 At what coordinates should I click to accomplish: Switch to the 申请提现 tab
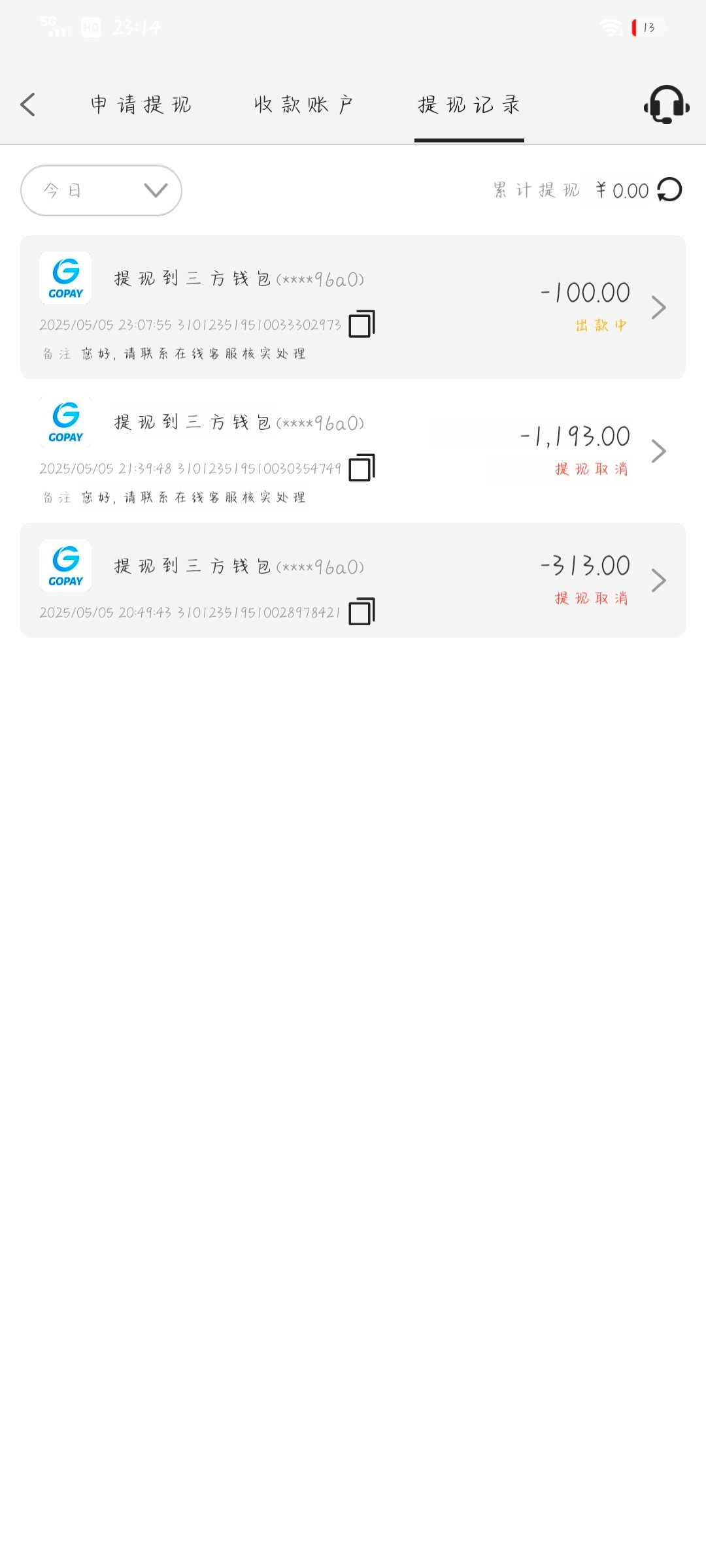[x=141, y=105]
